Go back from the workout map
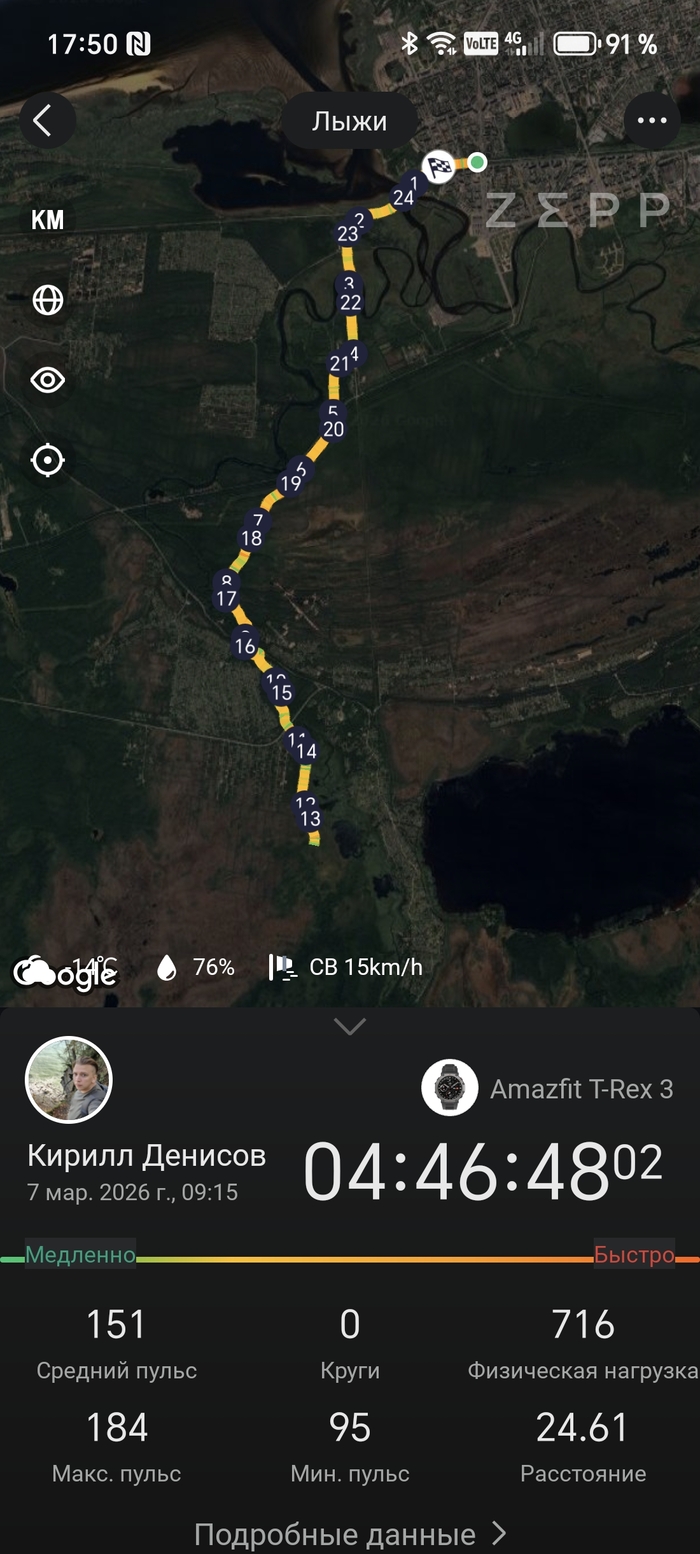The width and height of the screenshot is (700, 1554). coord(46,121)
